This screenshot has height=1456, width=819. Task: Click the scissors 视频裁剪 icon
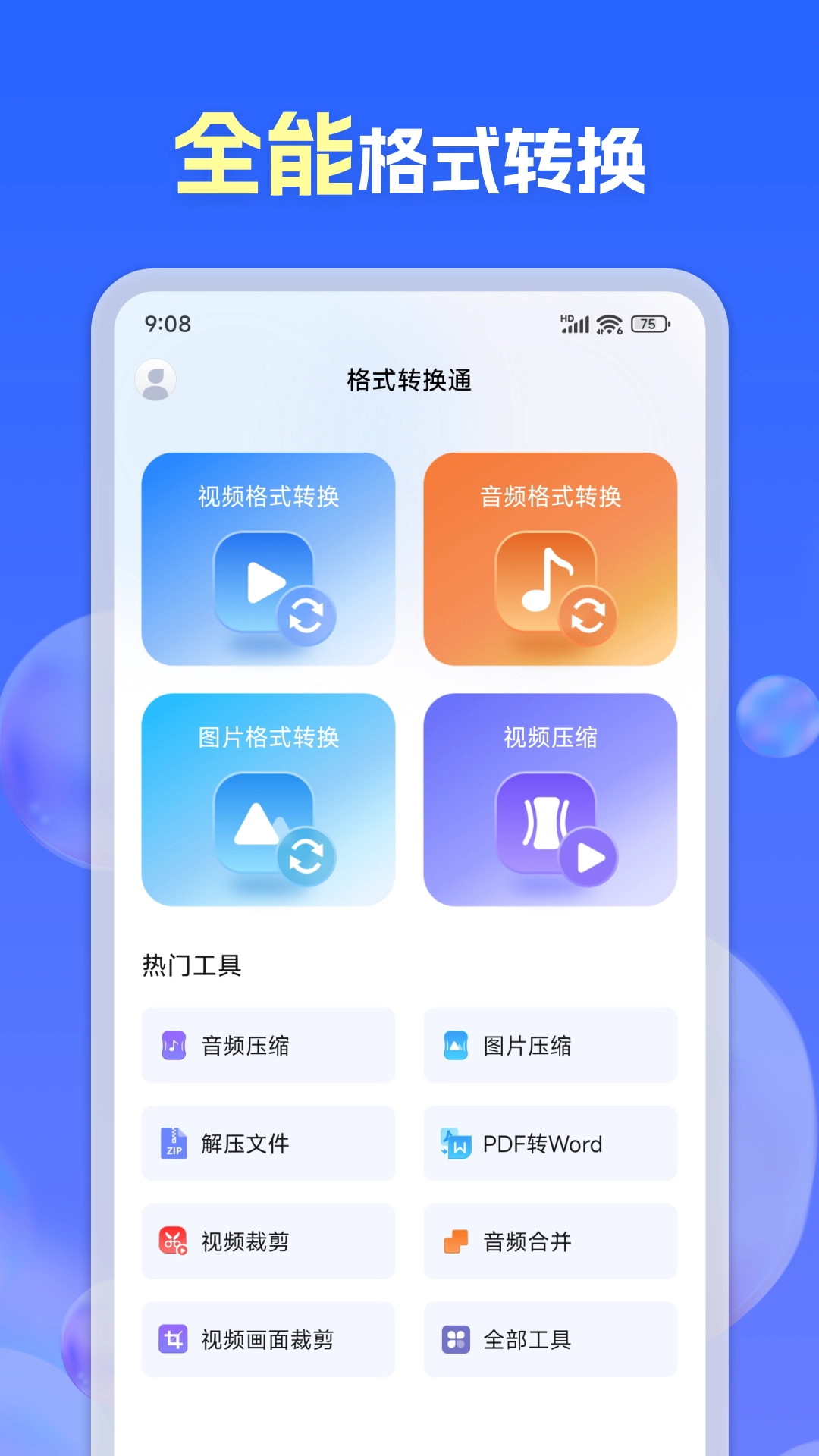173,1241
